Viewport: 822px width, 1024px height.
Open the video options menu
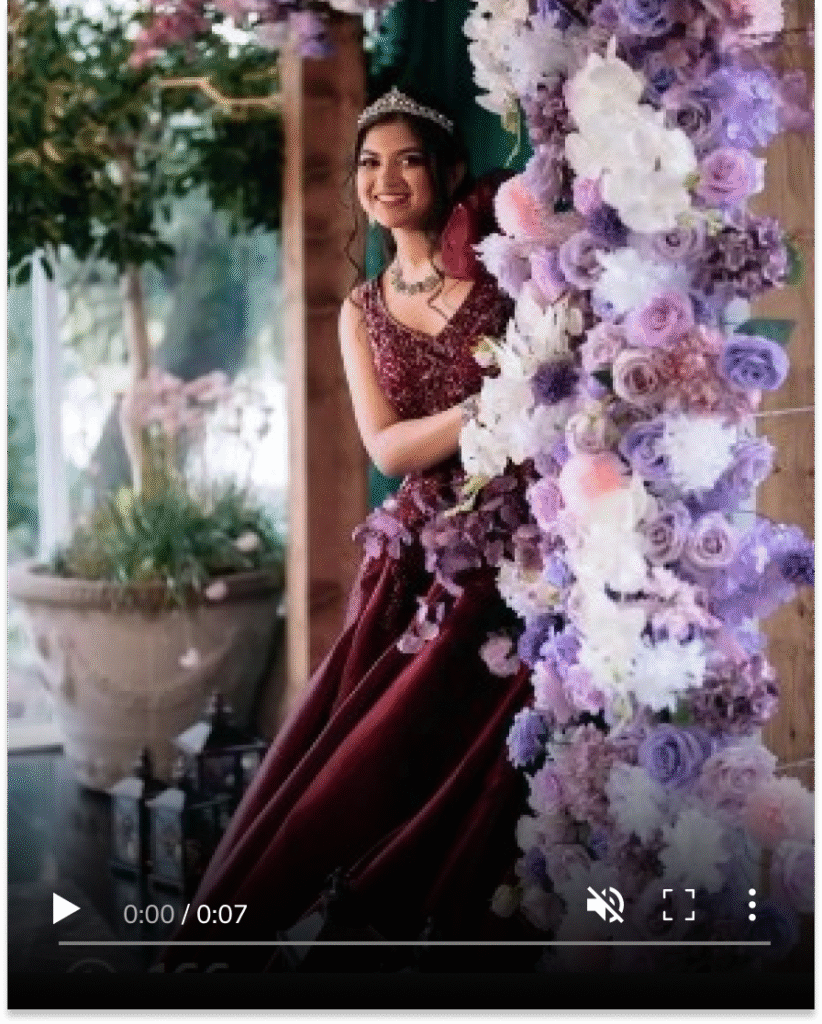(751, 905)
